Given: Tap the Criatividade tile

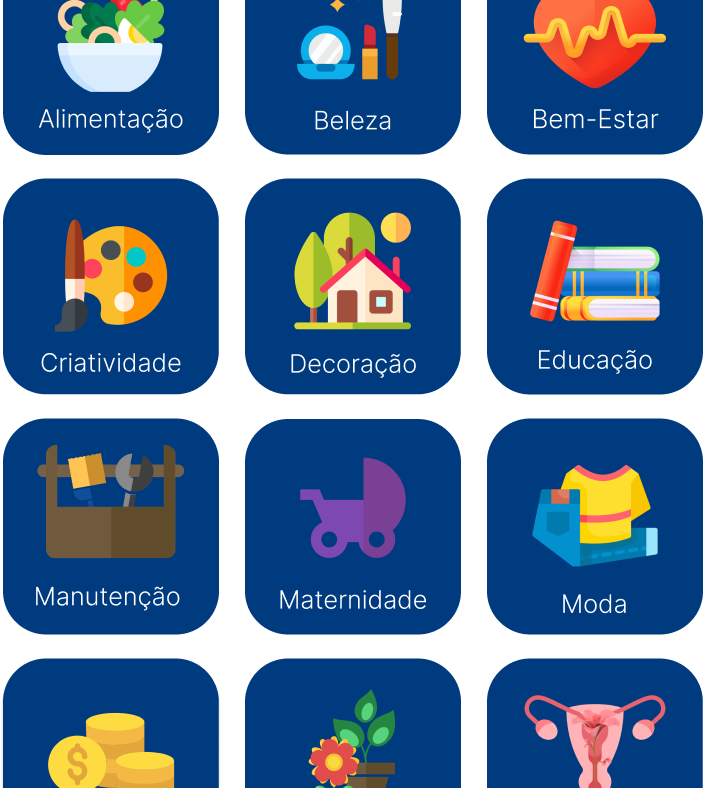Looking at the screenshot, I should click(111, 287).
